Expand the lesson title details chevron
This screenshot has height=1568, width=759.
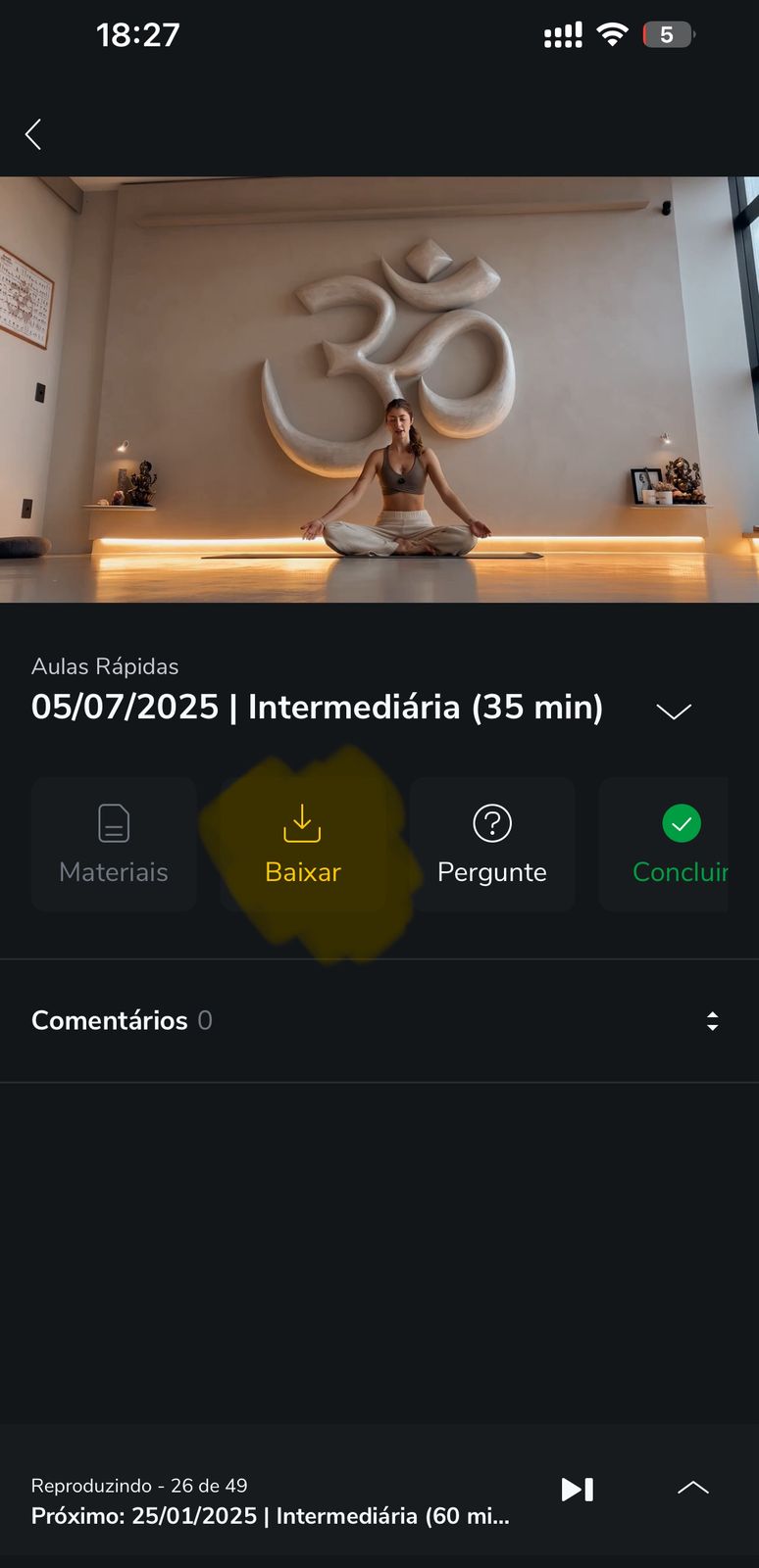pyautogui.click(x=674, y=710)
